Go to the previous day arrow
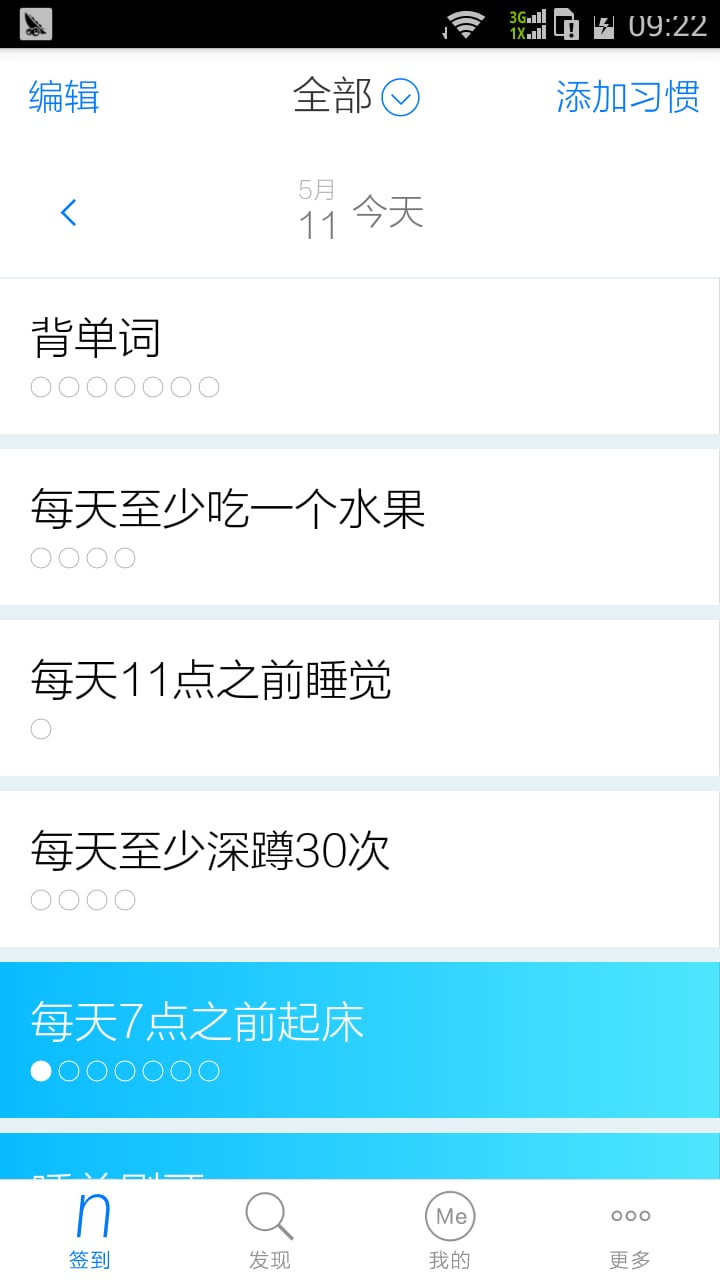Image resolution: width=720 pixels, height=1280 pixels. pos(68,212)
